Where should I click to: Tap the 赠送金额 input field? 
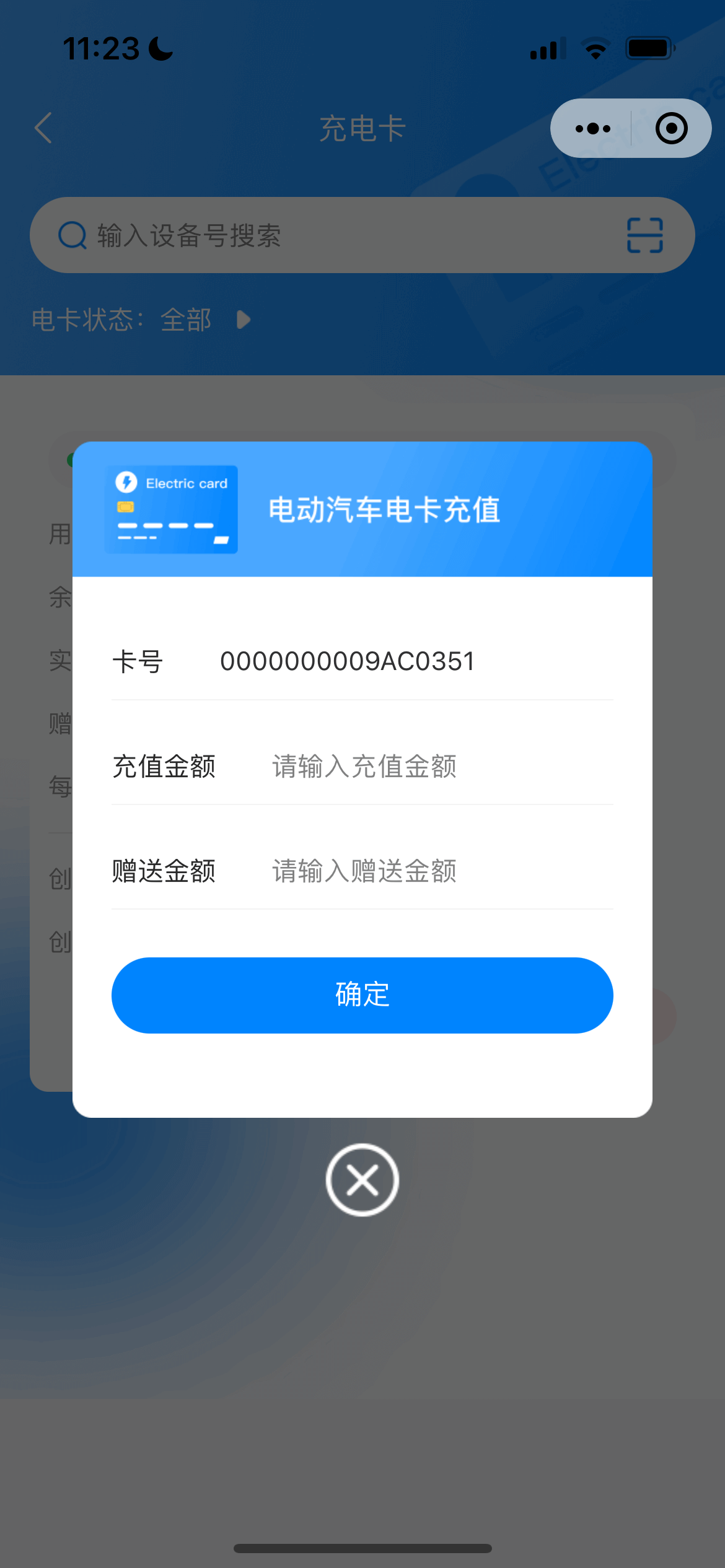point(434,871)
